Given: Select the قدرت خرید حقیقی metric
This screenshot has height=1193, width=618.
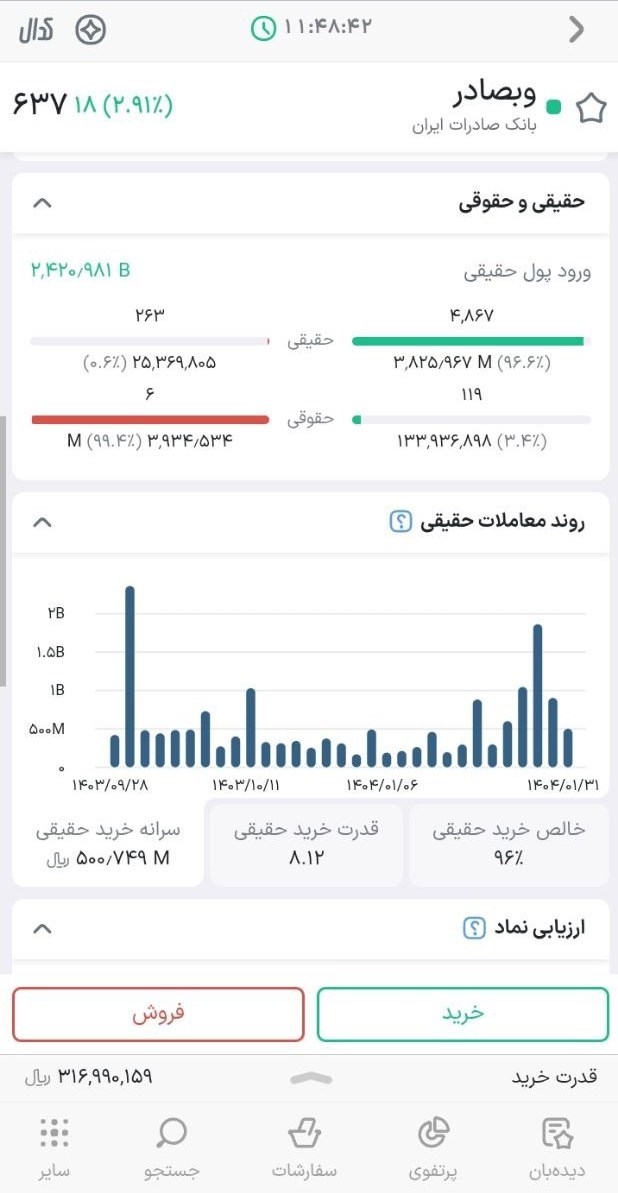Looking at the screenshot, I should [306, 842].
